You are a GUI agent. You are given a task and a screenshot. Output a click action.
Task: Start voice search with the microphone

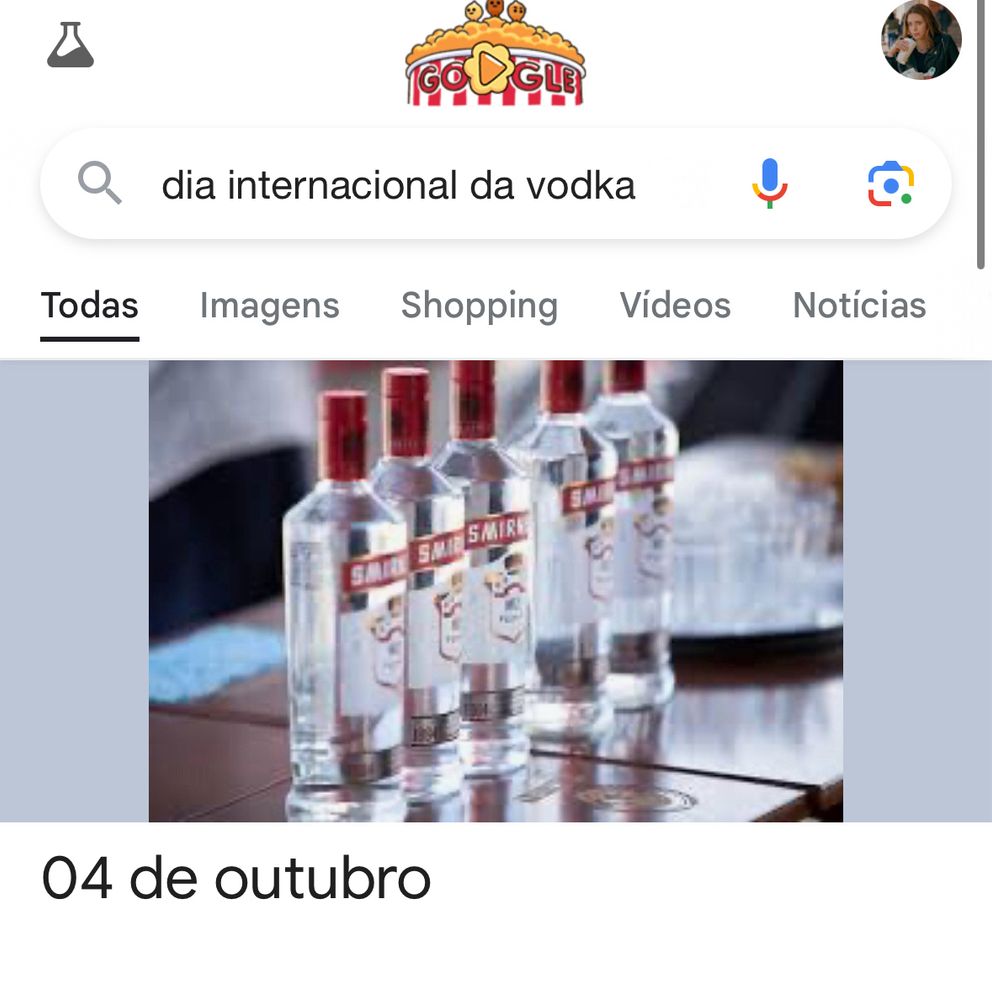coord(769,184)
